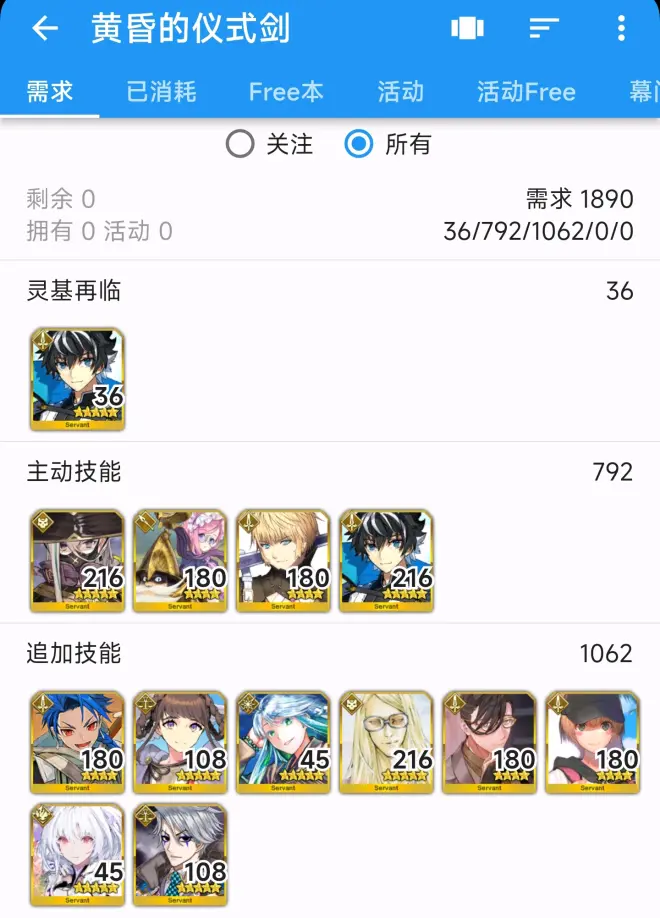Image resolution: width=660 pixels, height=918 pixels.
Task: Go back using the arrow icon
Action: pyautogui.click(x=45, y=29)
